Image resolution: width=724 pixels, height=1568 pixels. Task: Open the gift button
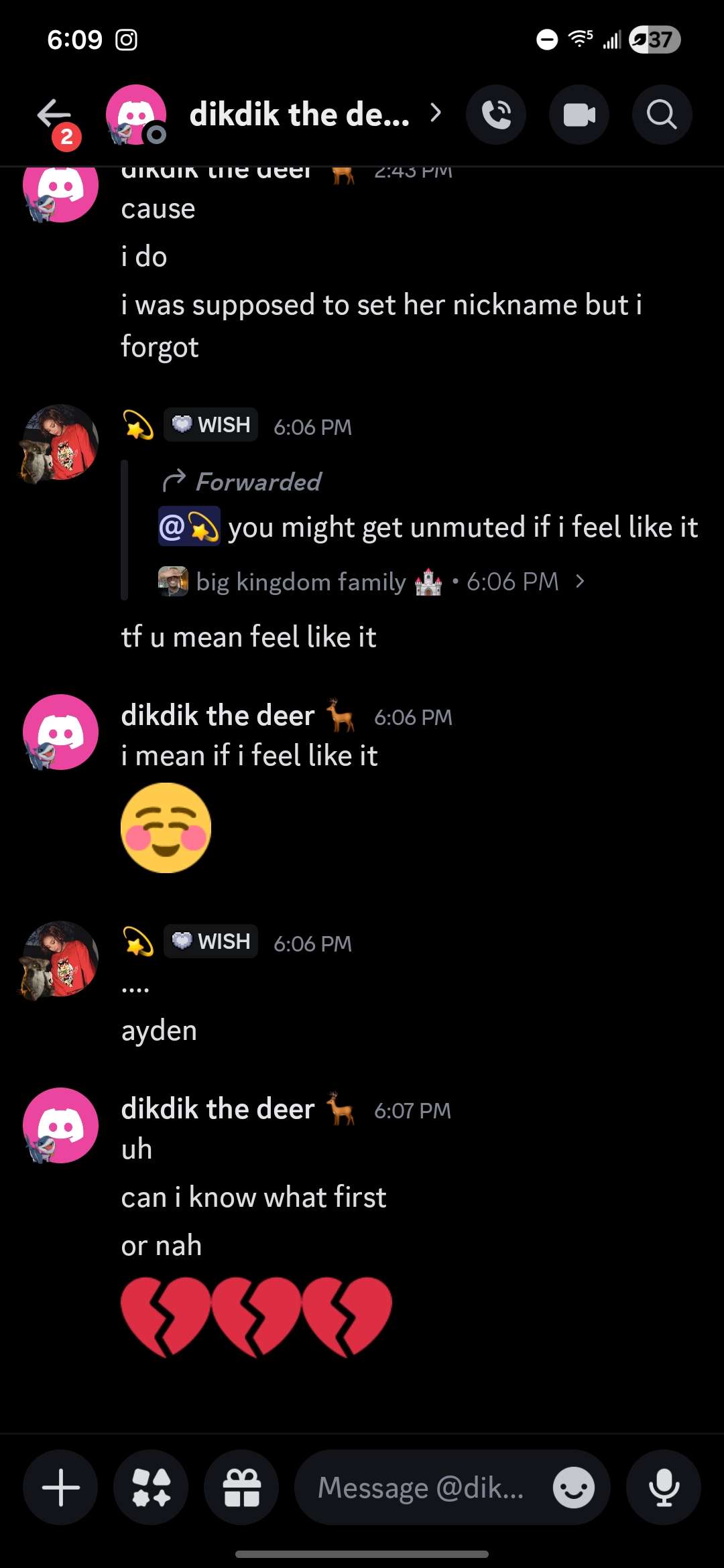[241, 1488]
